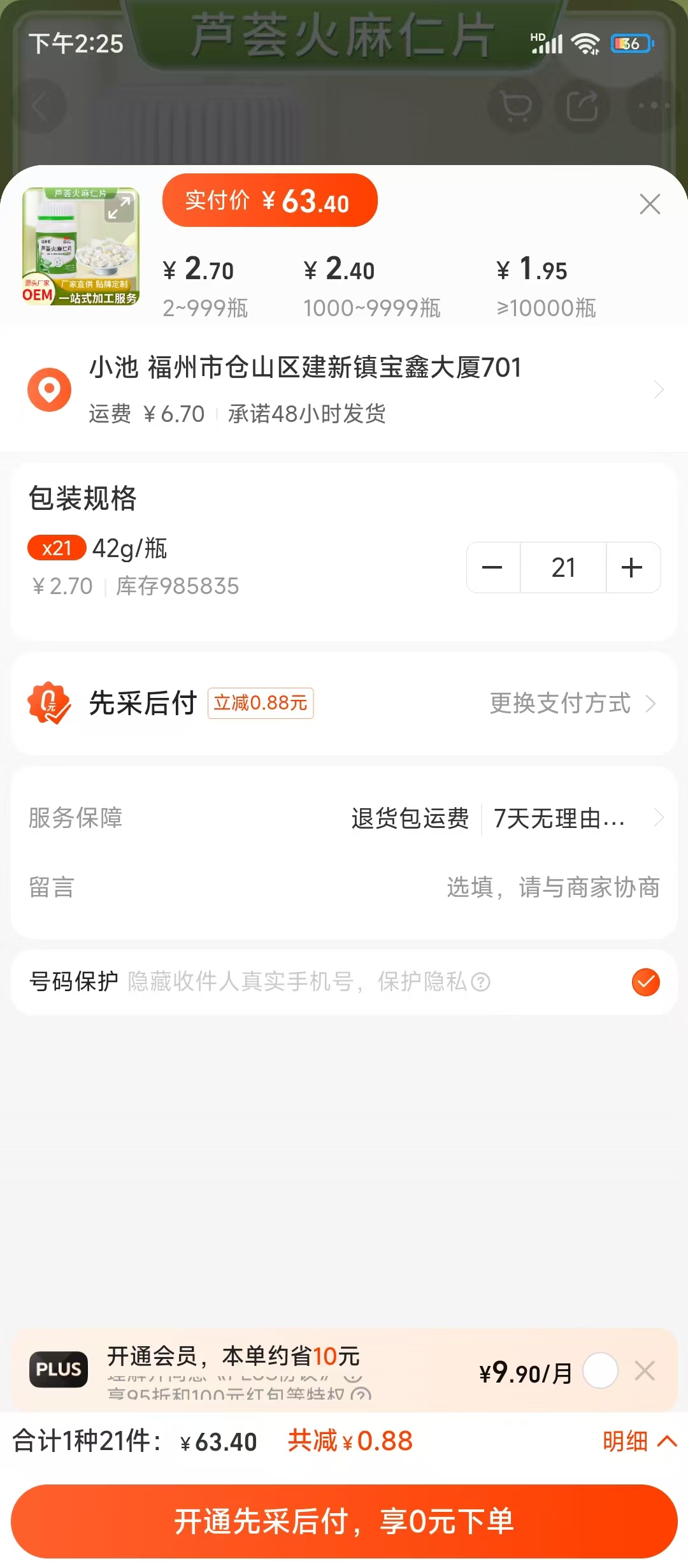
Task: Change payment method via 更换支付方式
Action: pos(571,703)
